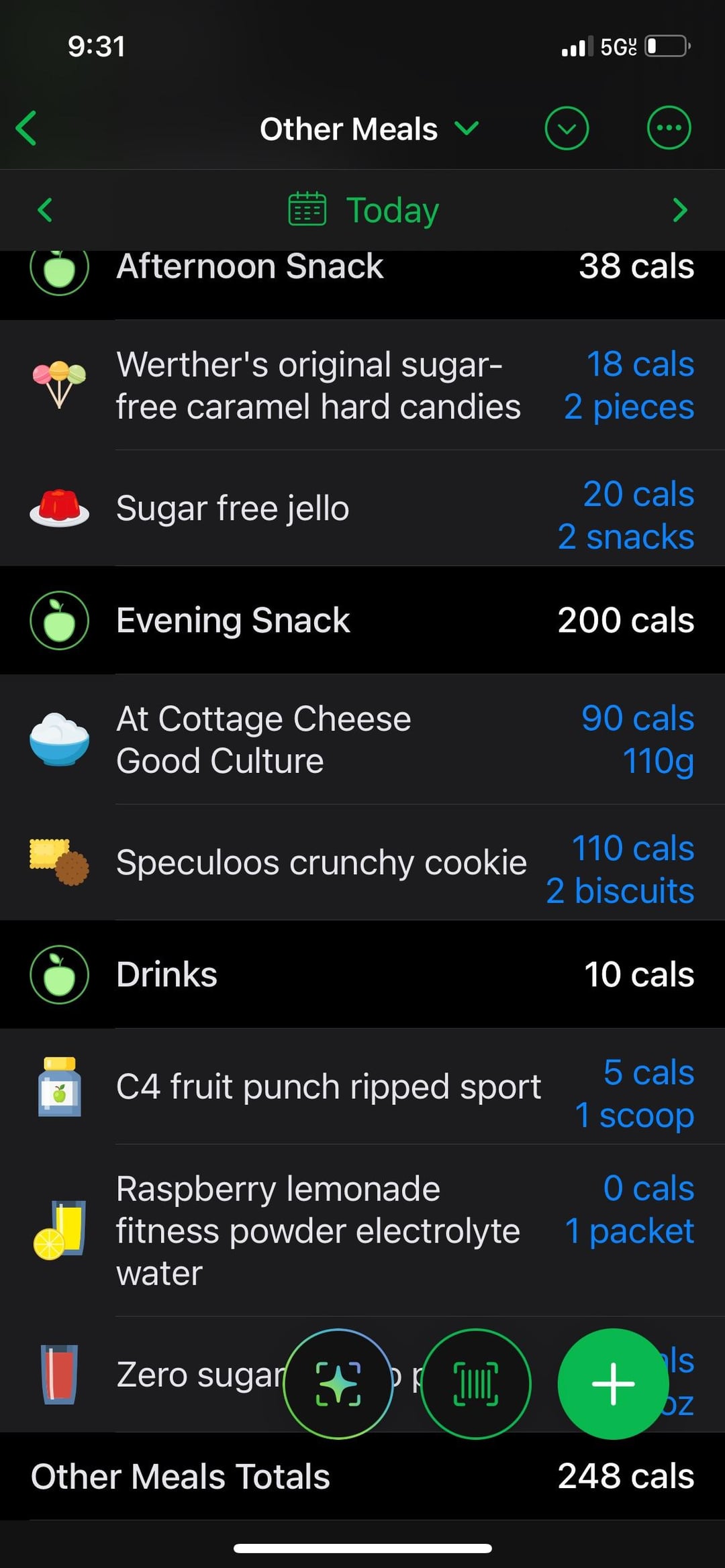Scan a food barcode
Image resolution: width=725 pixels, height=1568 pixels.
[476, 1384]
